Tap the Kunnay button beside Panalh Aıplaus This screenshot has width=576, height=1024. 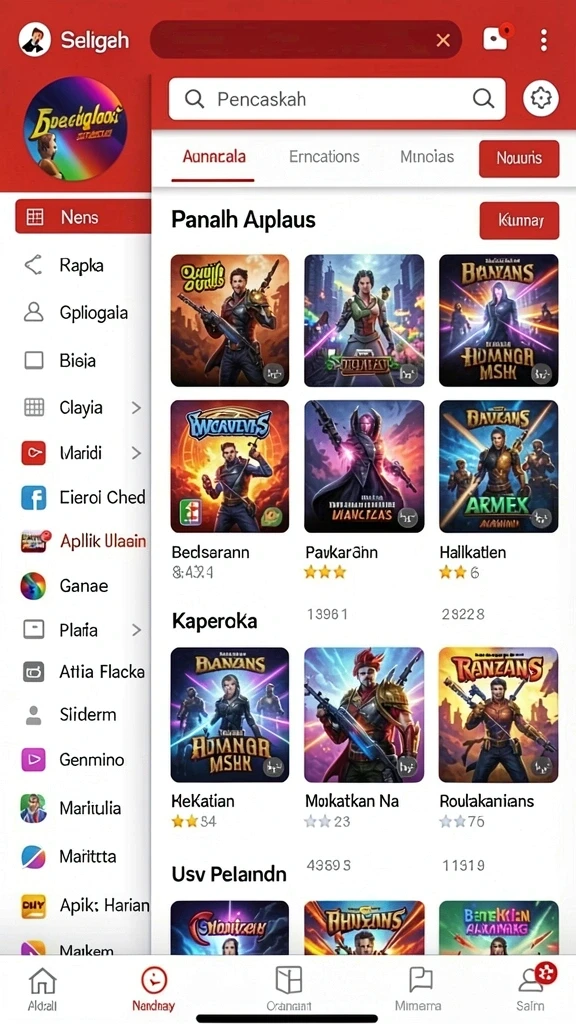coord(519,221)
